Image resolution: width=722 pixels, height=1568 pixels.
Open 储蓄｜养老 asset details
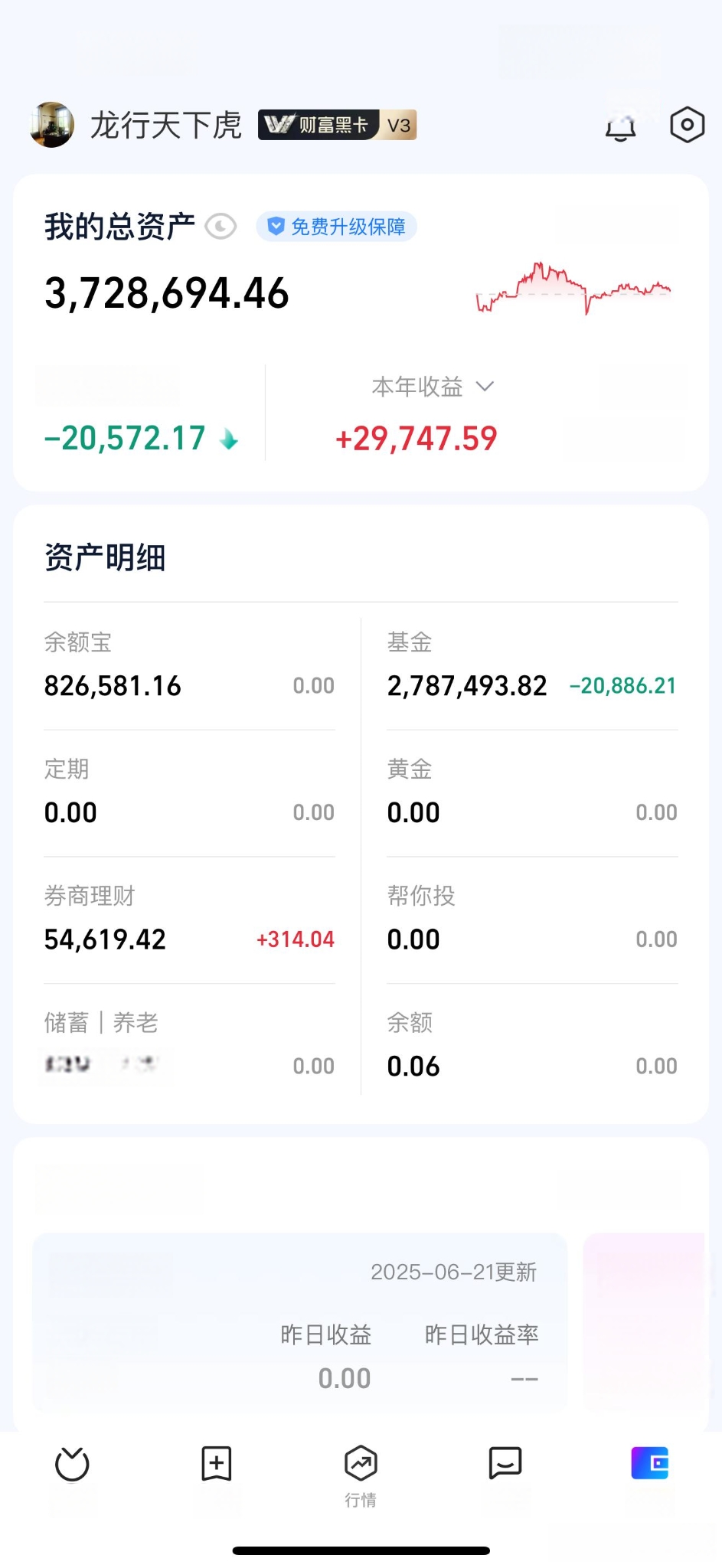point(189,1047)
